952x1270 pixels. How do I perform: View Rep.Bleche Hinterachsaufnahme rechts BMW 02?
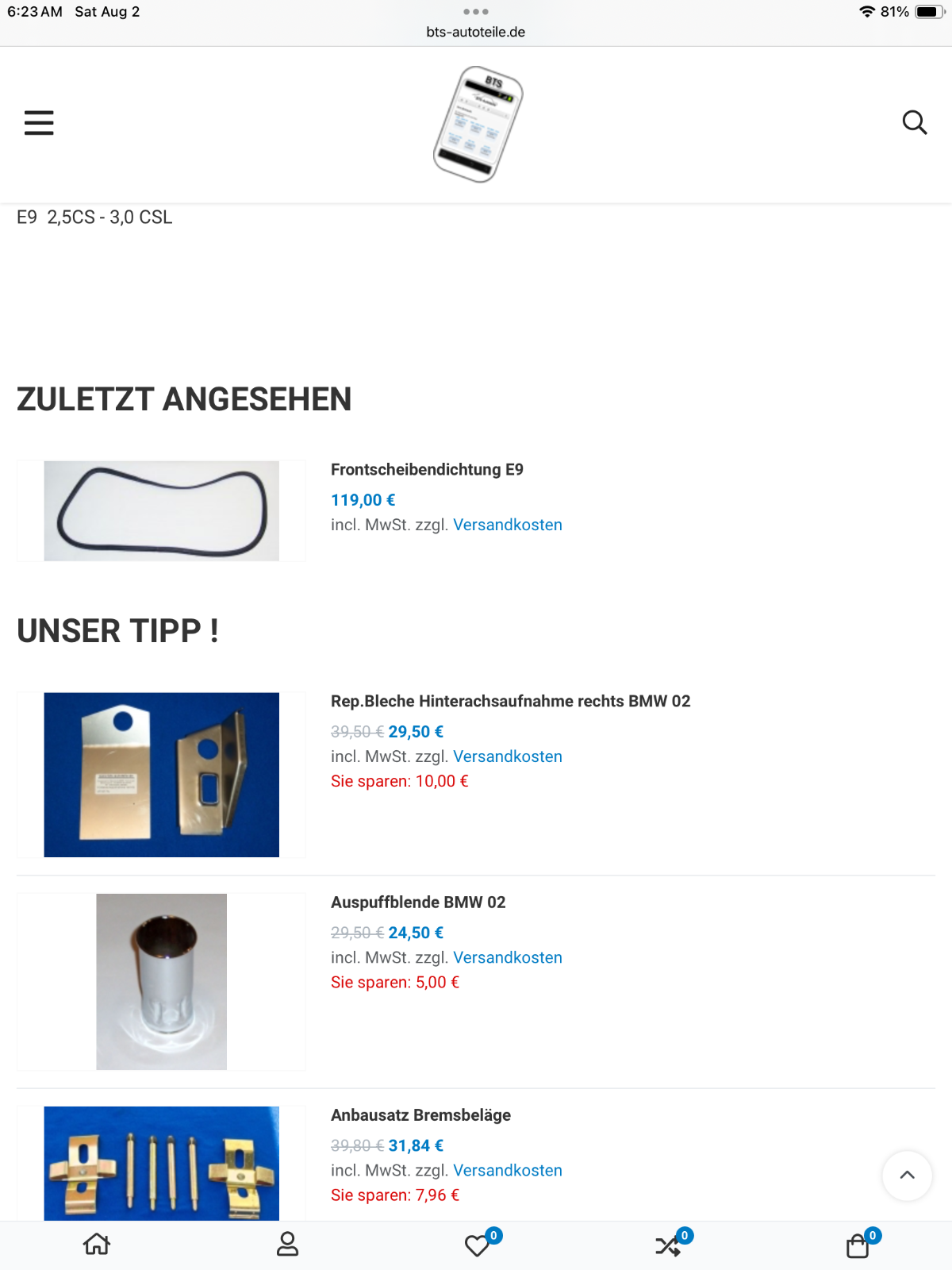tap(510, 702)
